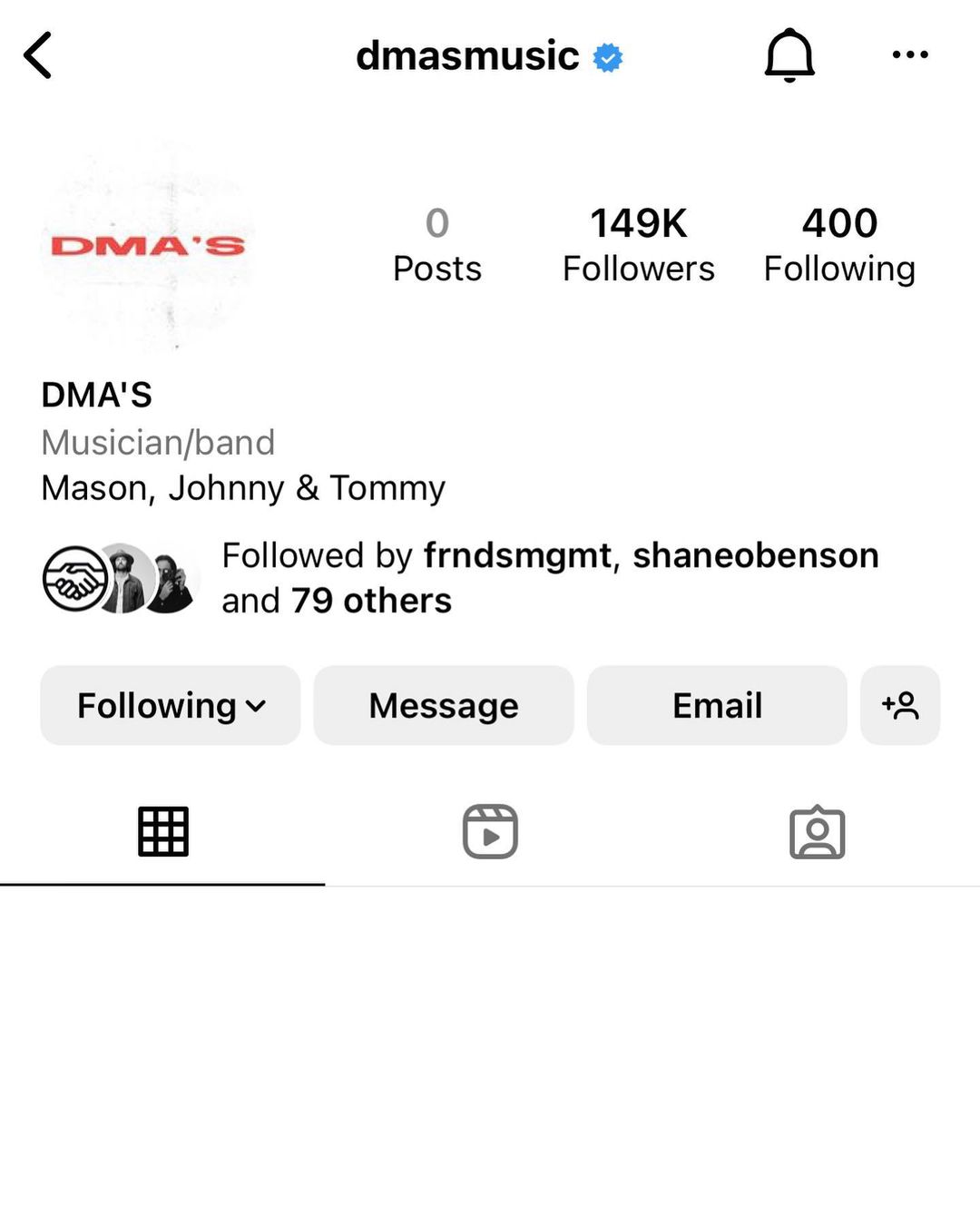Open the 400 Following list
This screenshot has width=980, height=1225.
[x=839, y=245]
